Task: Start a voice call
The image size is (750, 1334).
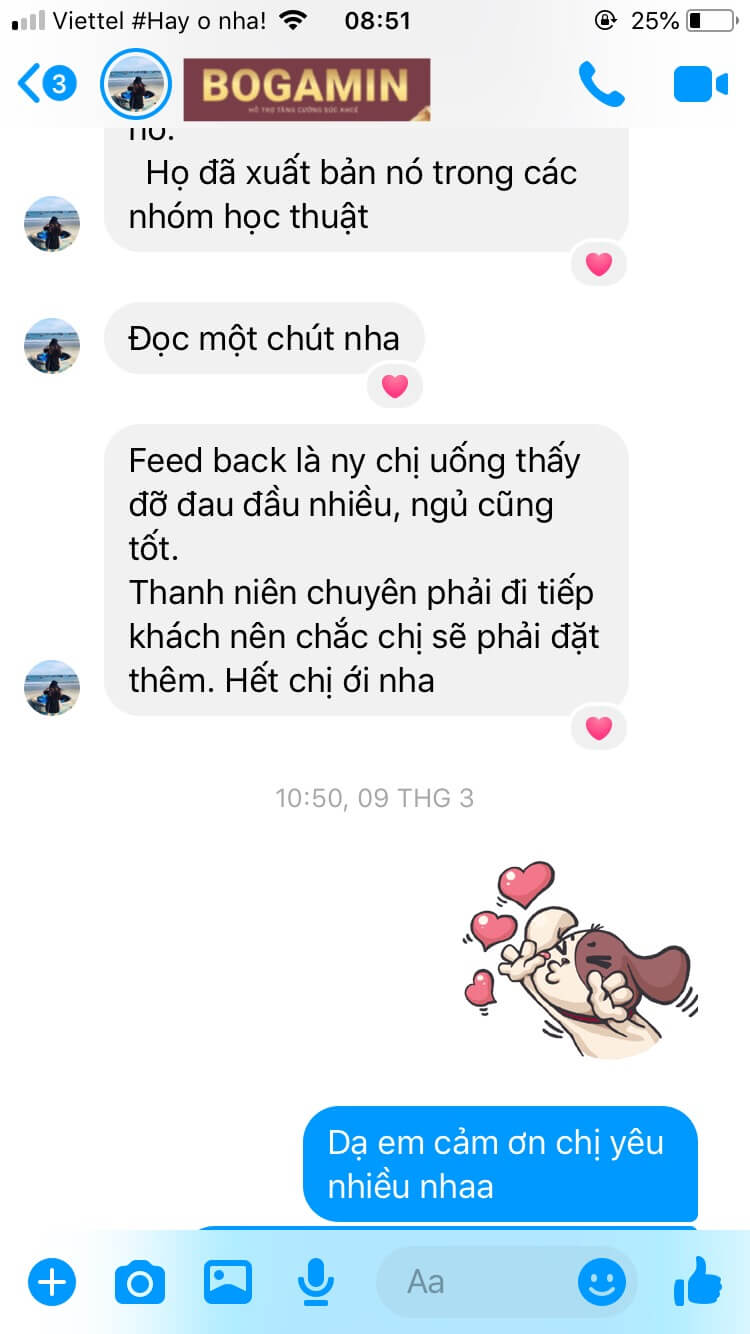Action: coord(601,85)
